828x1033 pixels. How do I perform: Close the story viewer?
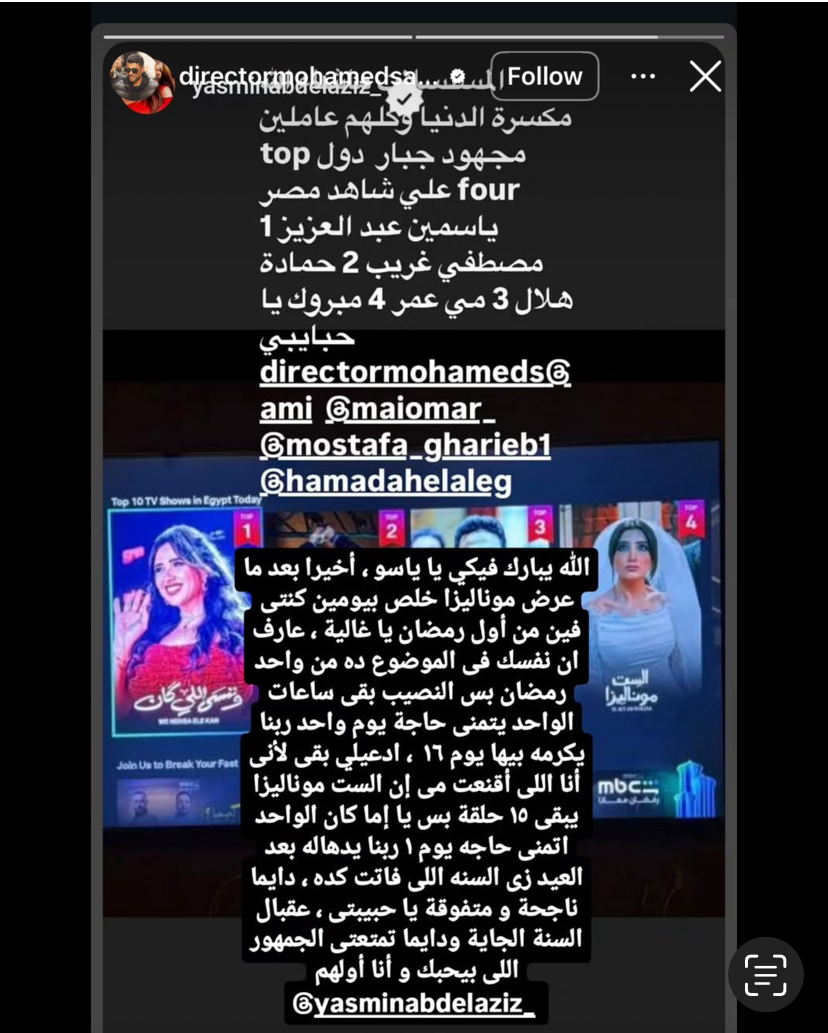pos(705,77)
